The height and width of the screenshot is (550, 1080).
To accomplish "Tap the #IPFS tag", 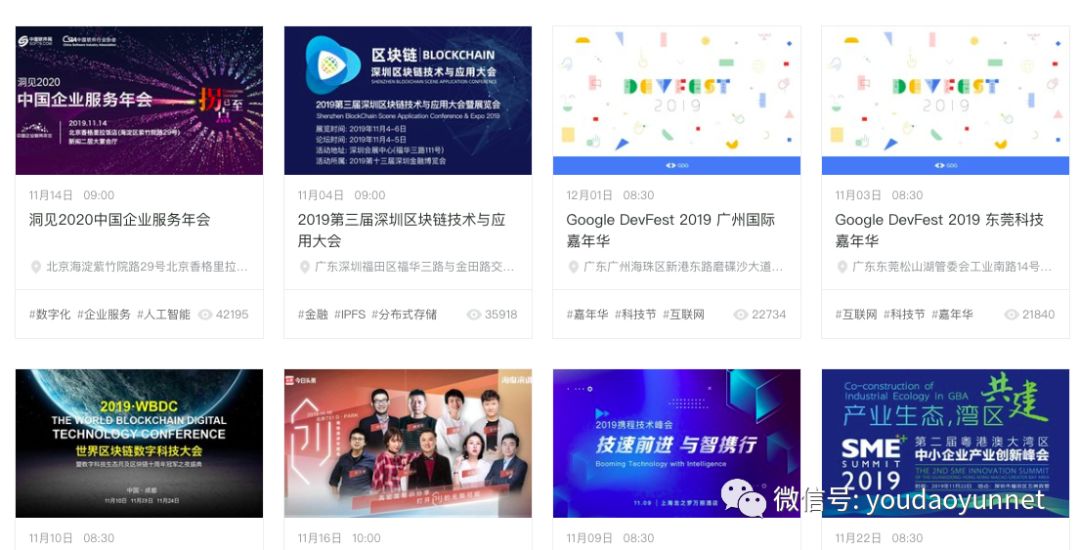I will 349,314.
